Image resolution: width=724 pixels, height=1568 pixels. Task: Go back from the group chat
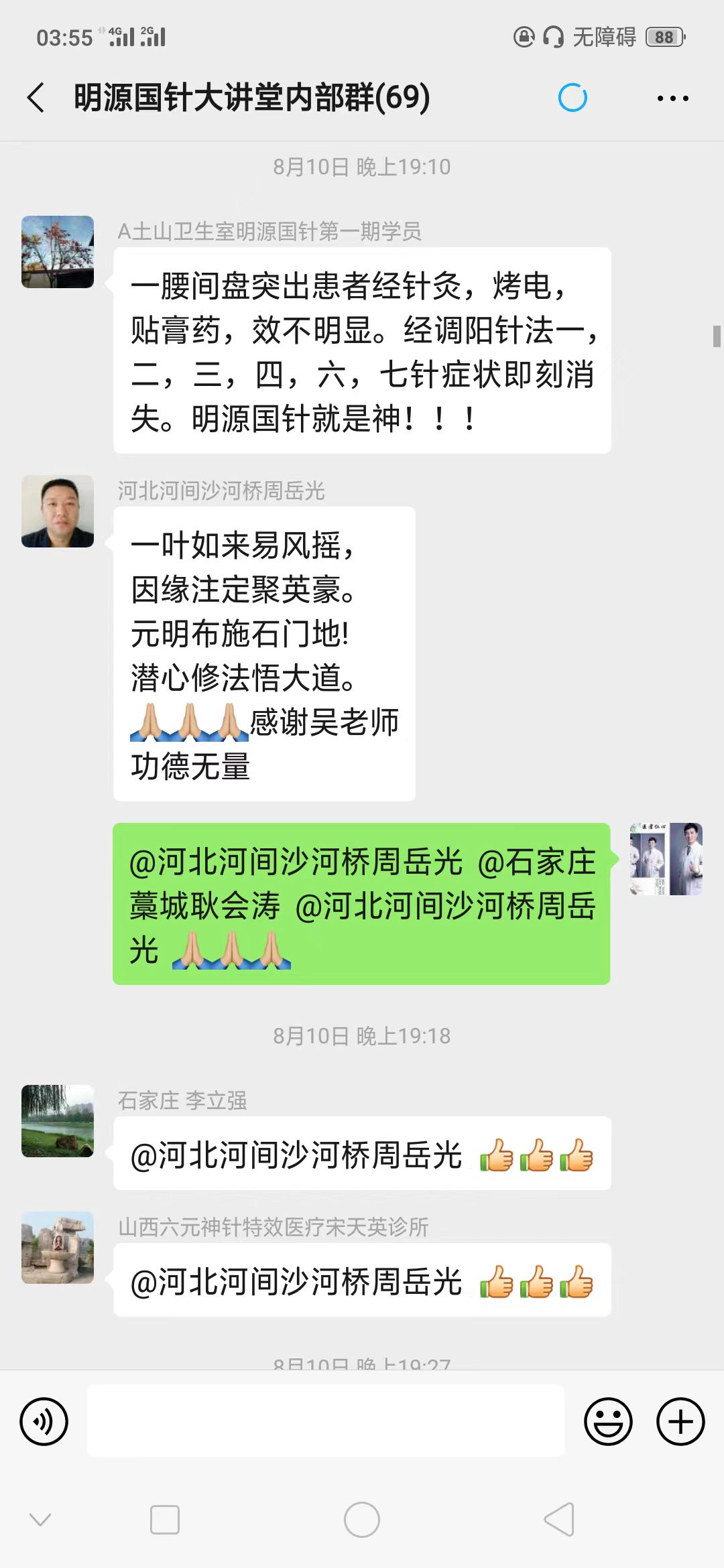tap(36, 99)
